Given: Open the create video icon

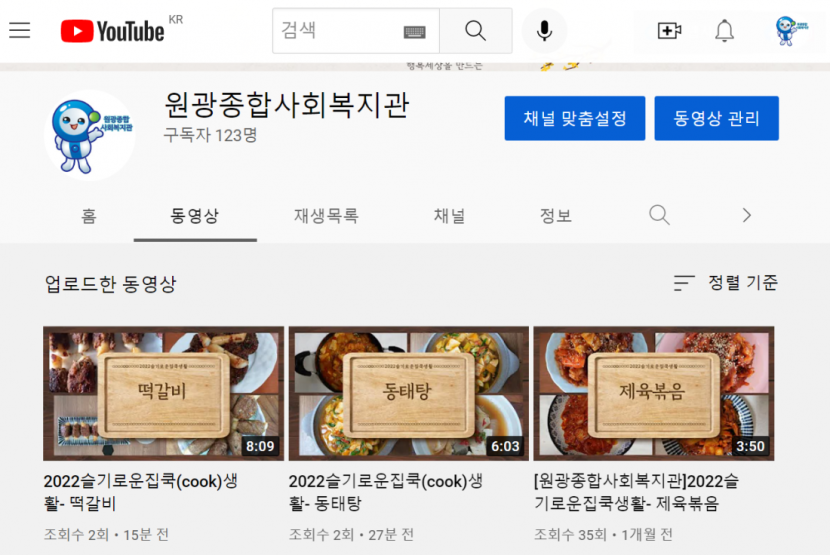Looking at the screenshot, I should pyautogui.click(x=669, y=31).
